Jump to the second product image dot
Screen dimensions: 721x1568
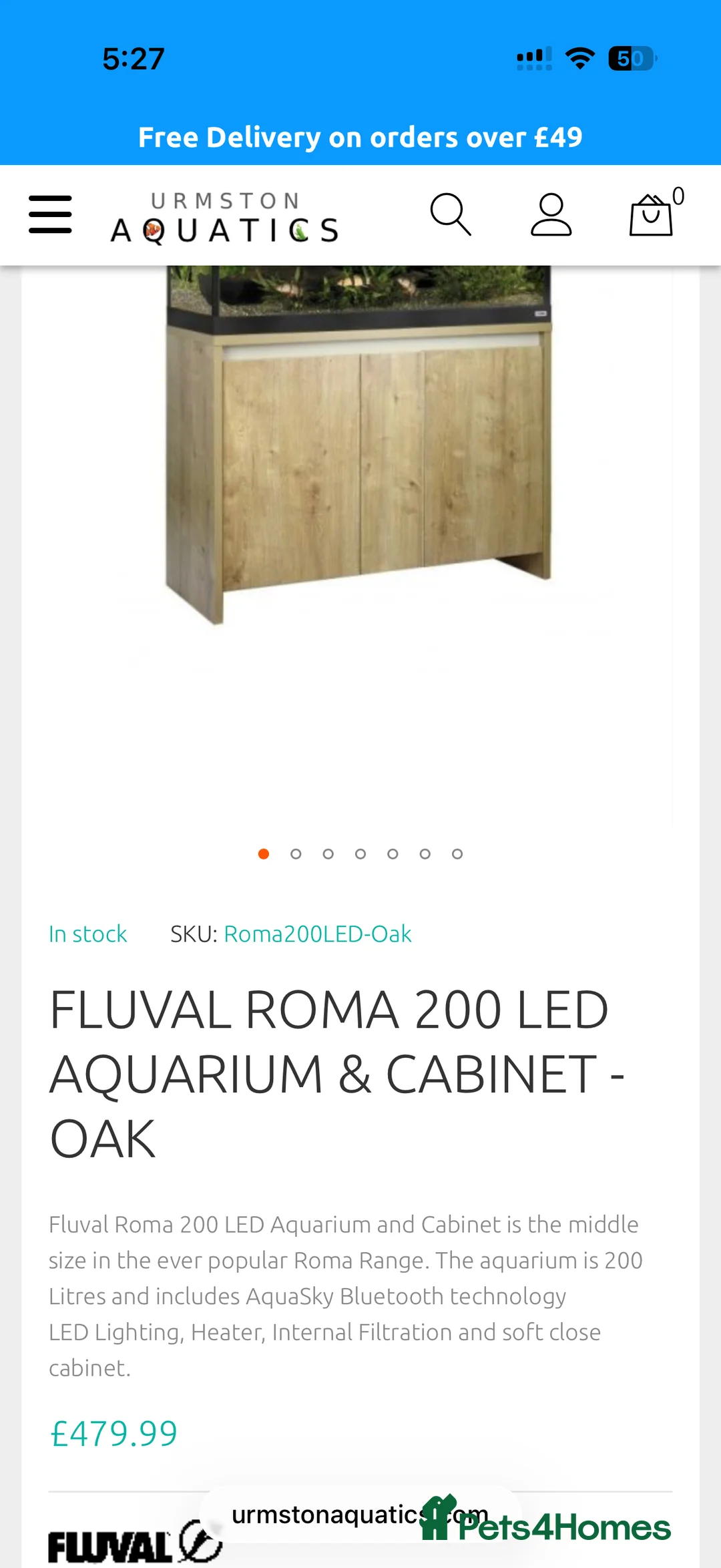click(x=296, y=853)
